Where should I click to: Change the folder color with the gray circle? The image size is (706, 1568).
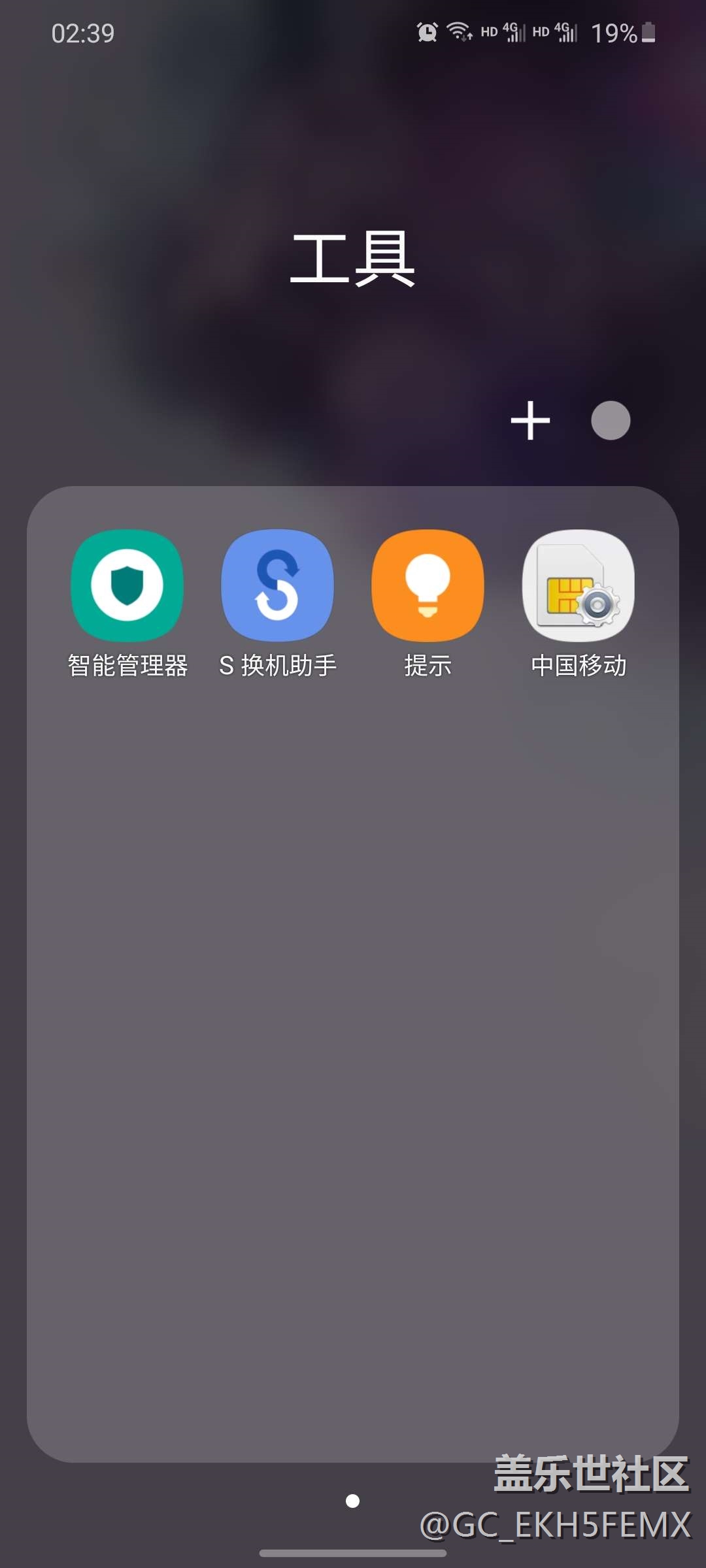pos(610,421)
